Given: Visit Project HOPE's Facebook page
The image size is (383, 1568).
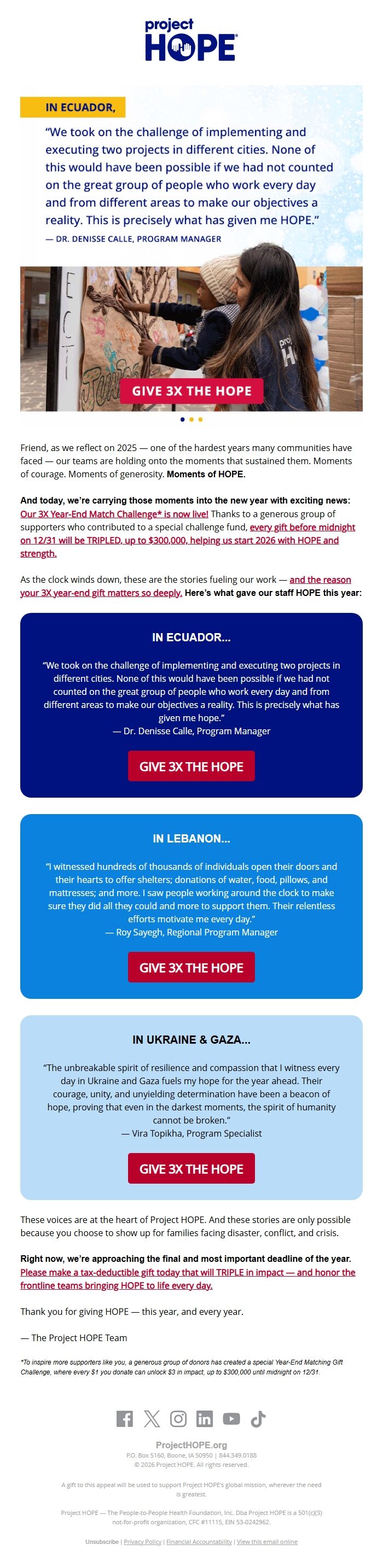Looking at the screenshot, I should coord(124,1419).
